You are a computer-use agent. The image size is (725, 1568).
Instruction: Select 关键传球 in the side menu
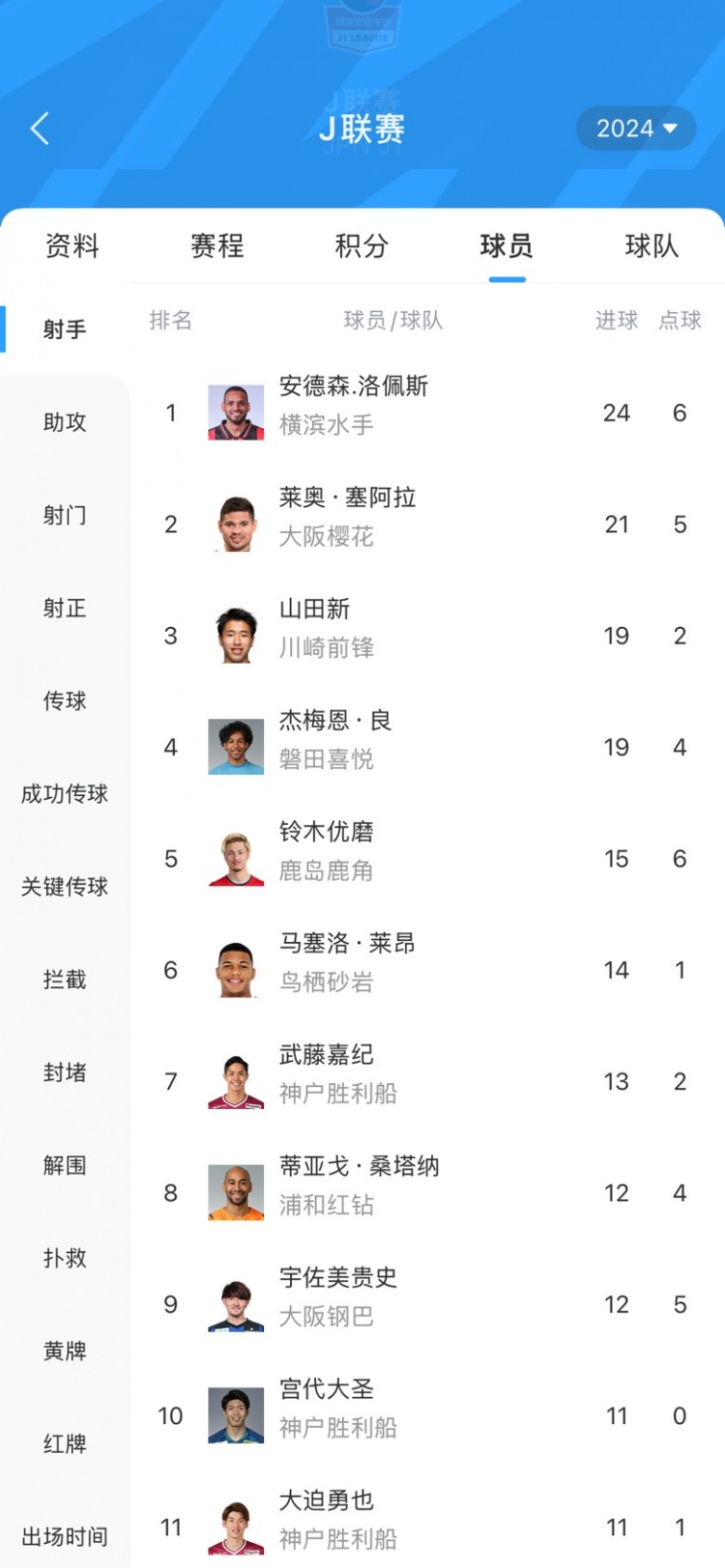pyautogui.click(x=65, y=886)
